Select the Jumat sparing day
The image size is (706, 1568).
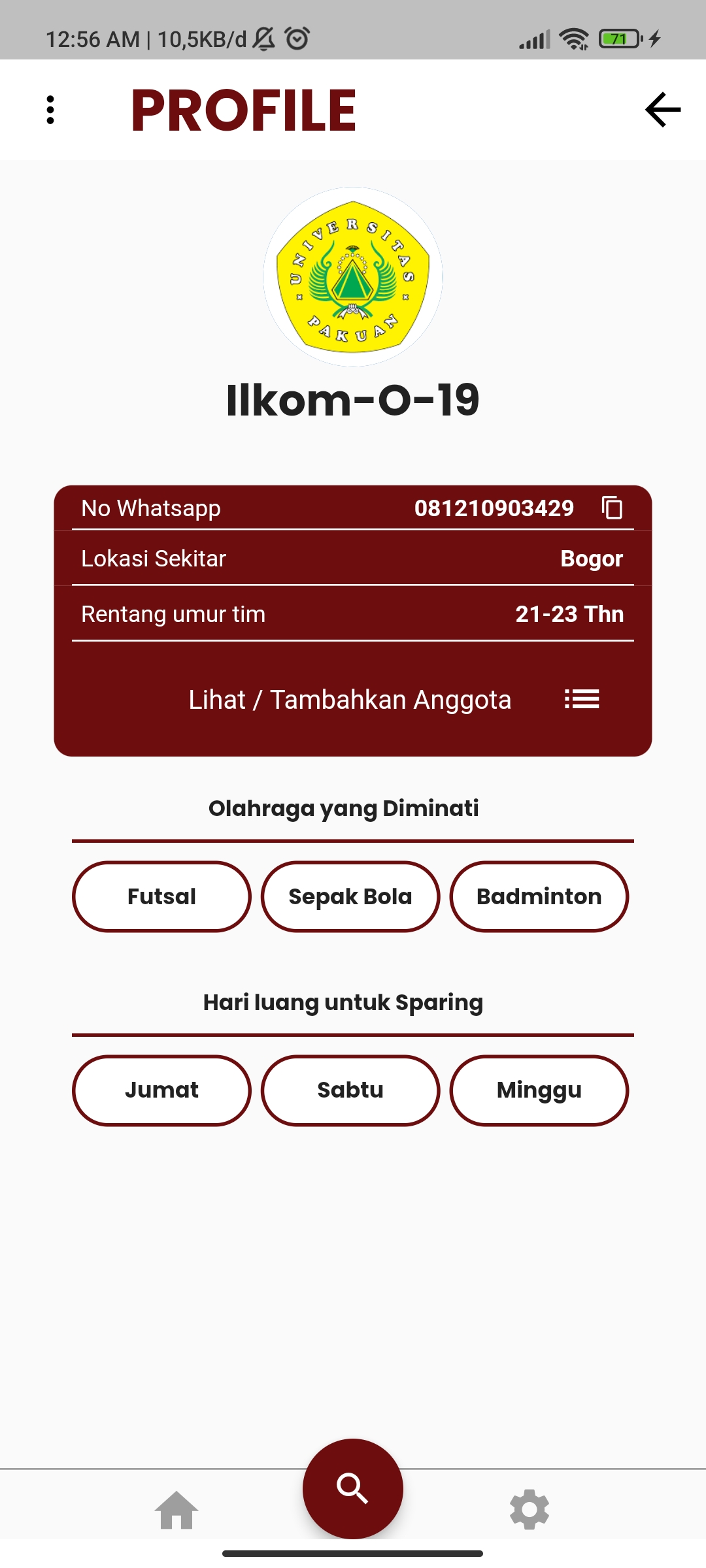click(x=161, y=1090)
